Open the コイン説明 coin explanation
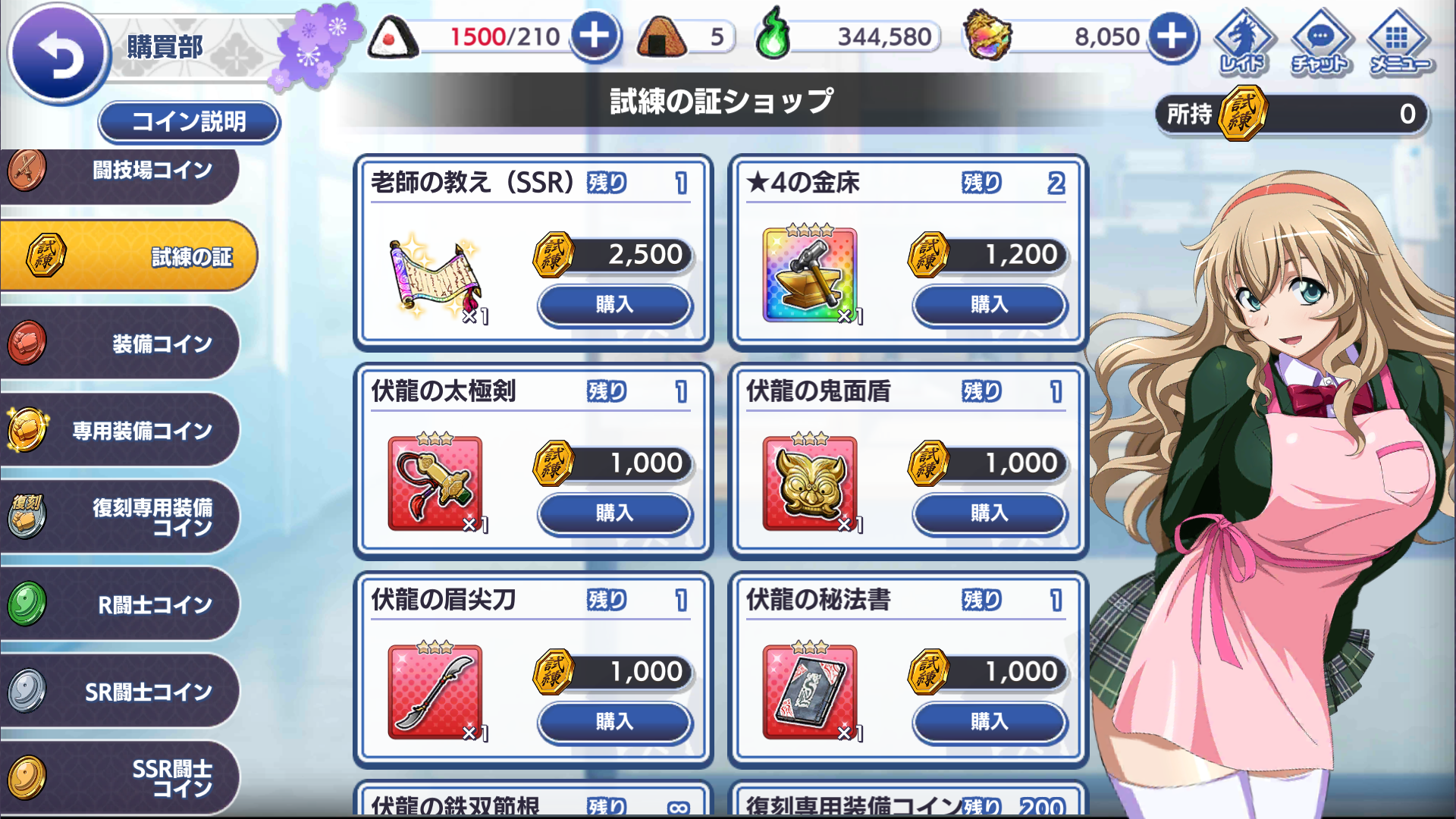Image resolution: width=1456 pixels, height=819 pixels. [x=189, y=121]
